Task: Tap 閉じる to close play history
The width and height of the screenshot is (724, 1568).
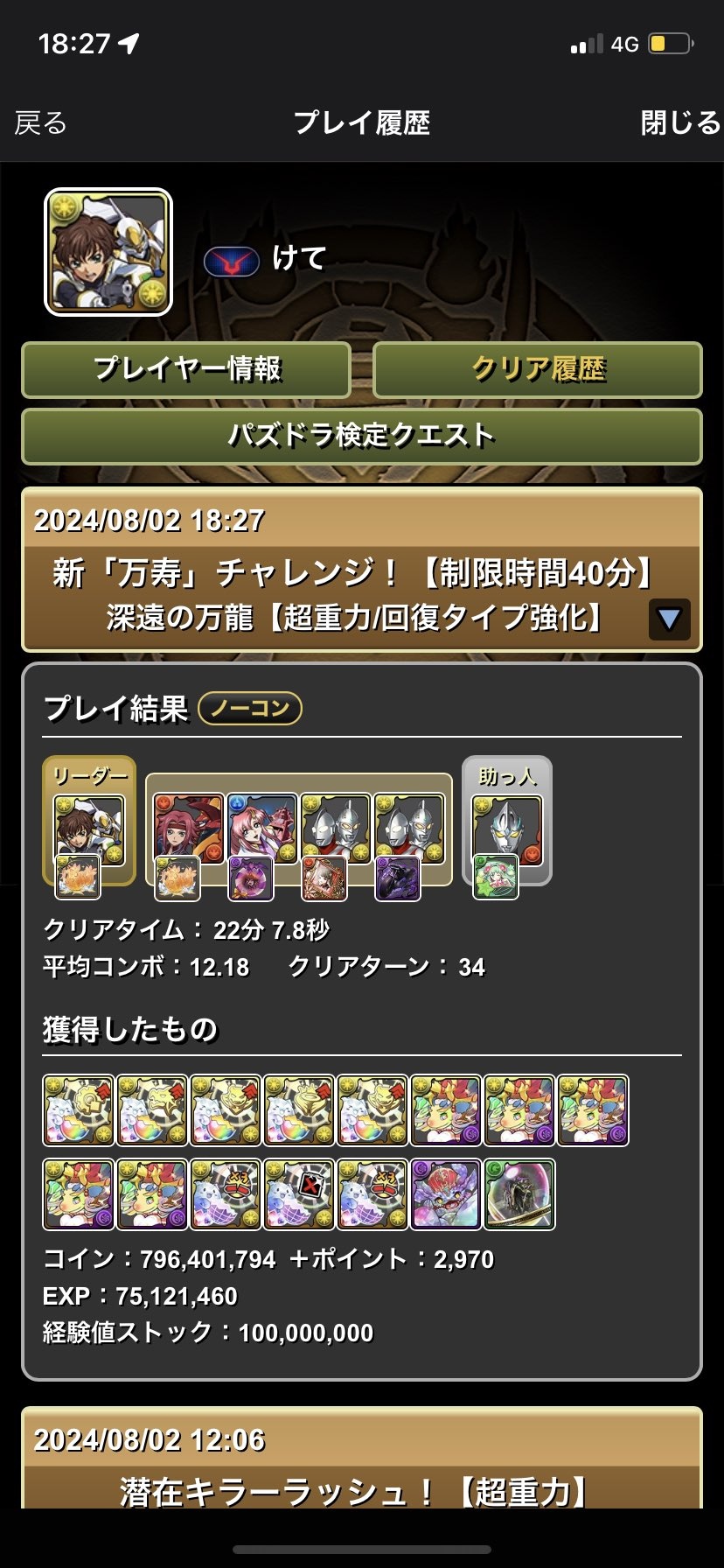Action: pos(680,123)
